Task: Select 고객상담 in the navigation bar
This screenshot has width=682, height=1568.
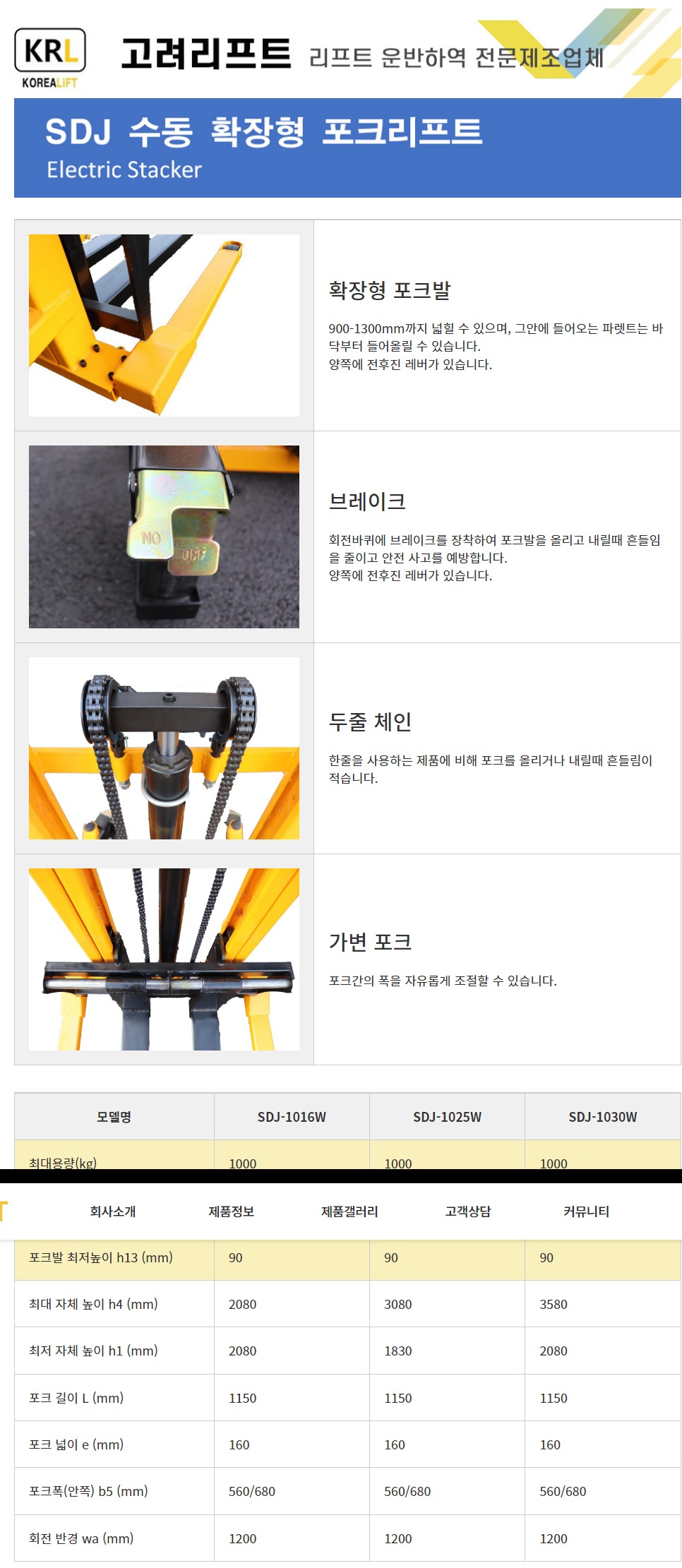Action: pos(467,1211)
